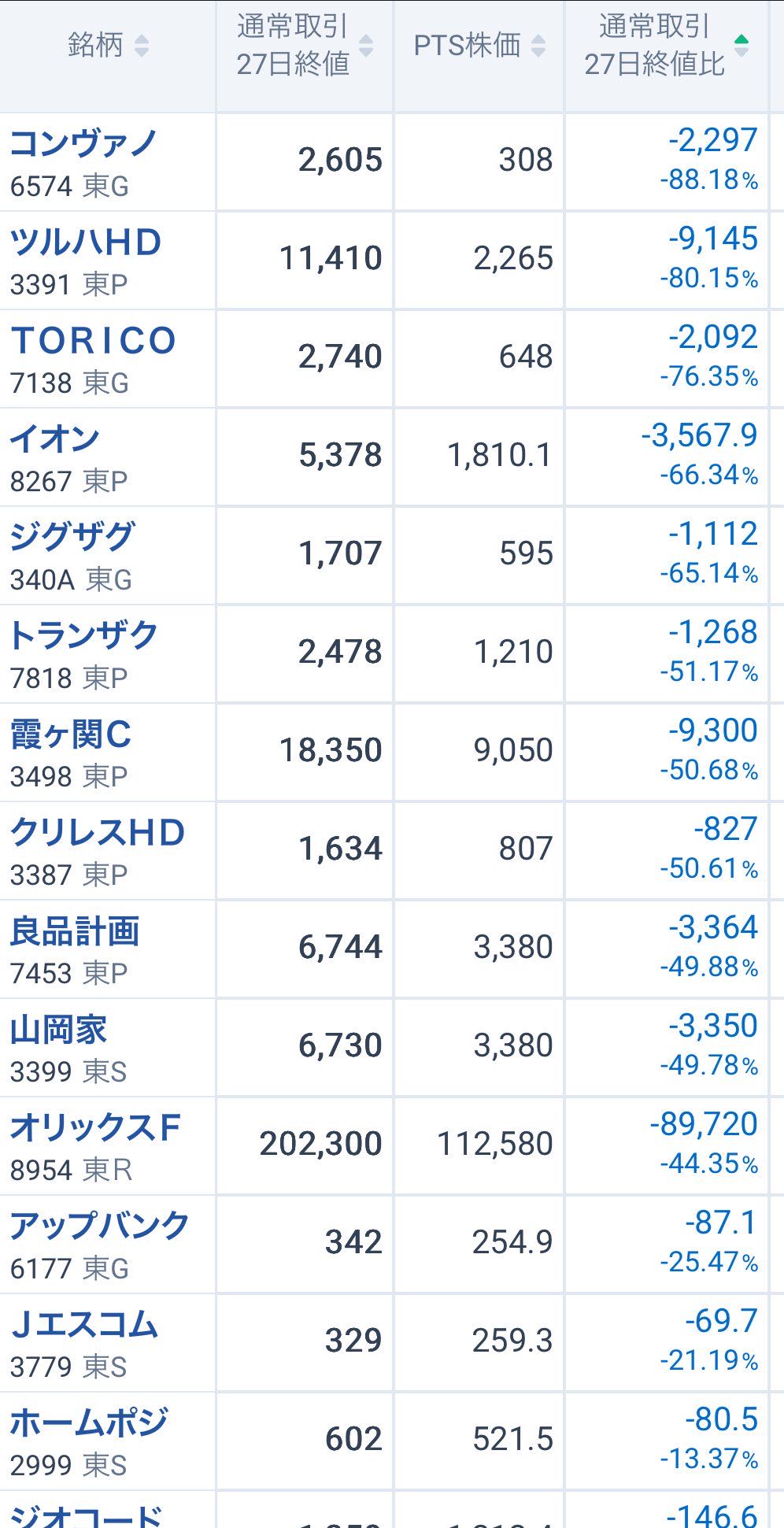Open the コンヴァノ stock link
Image resolution: width=784 pixels, height=1528 pixels.
coord(83,143)
